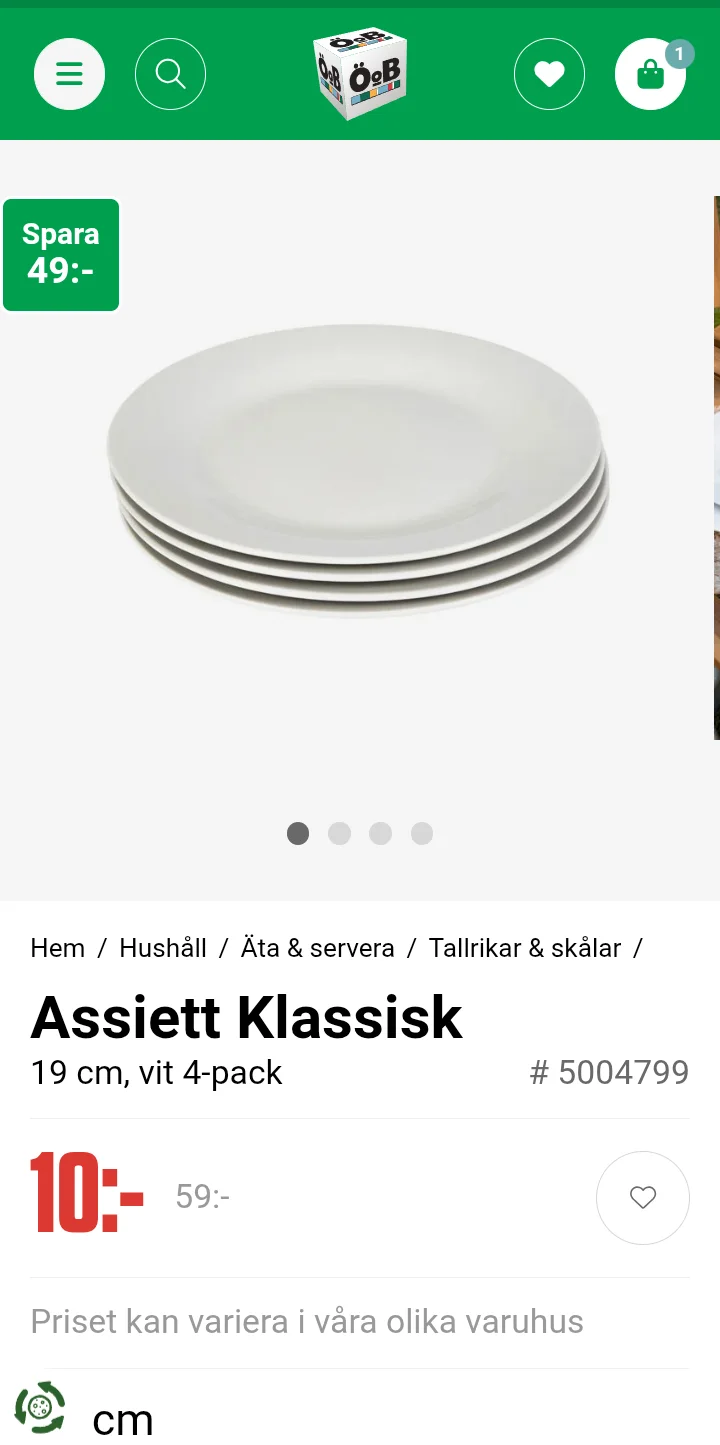Select the first carousel dot
720x1445 pixels.
(x=297, y=833)
